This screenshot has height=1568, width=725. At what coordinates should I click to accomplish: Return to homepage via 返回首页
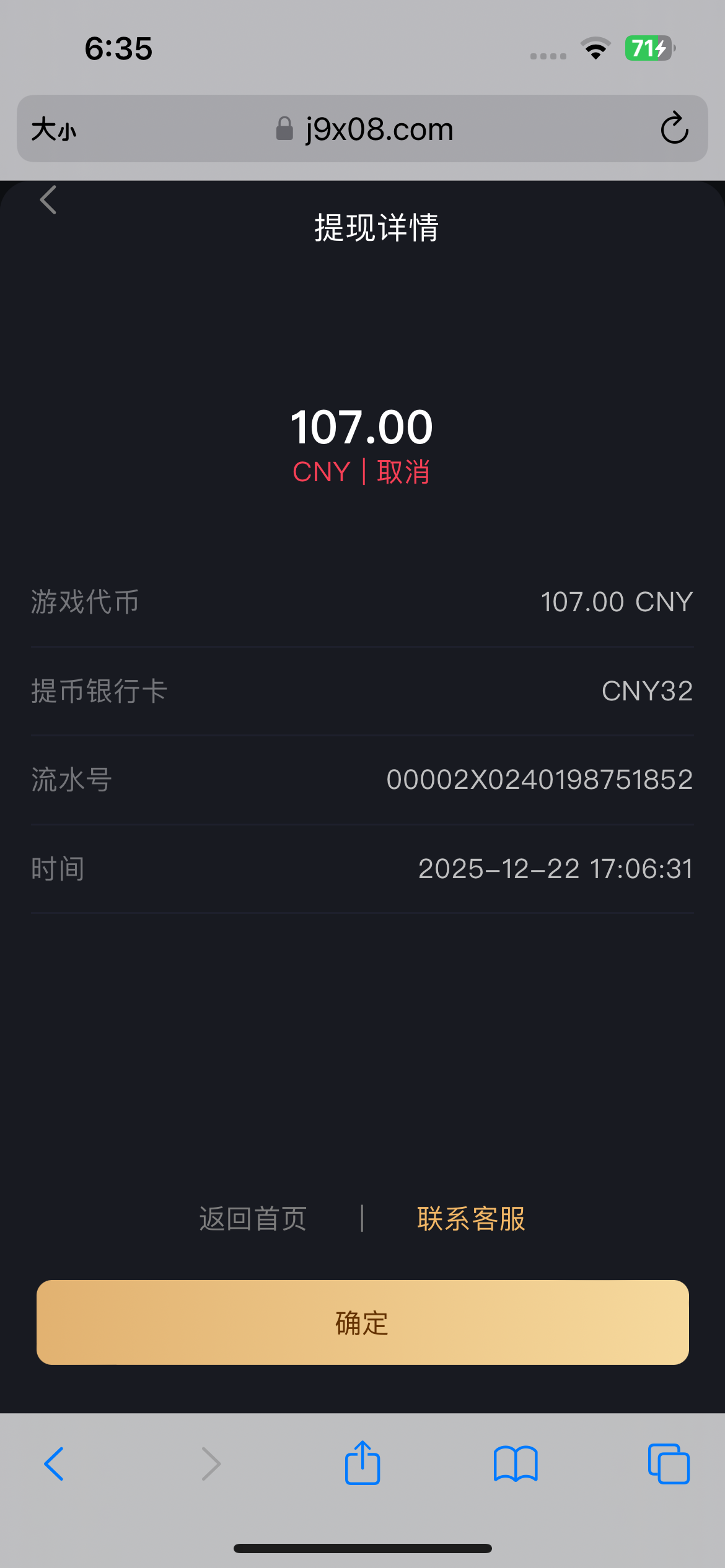click(253, 1219)
